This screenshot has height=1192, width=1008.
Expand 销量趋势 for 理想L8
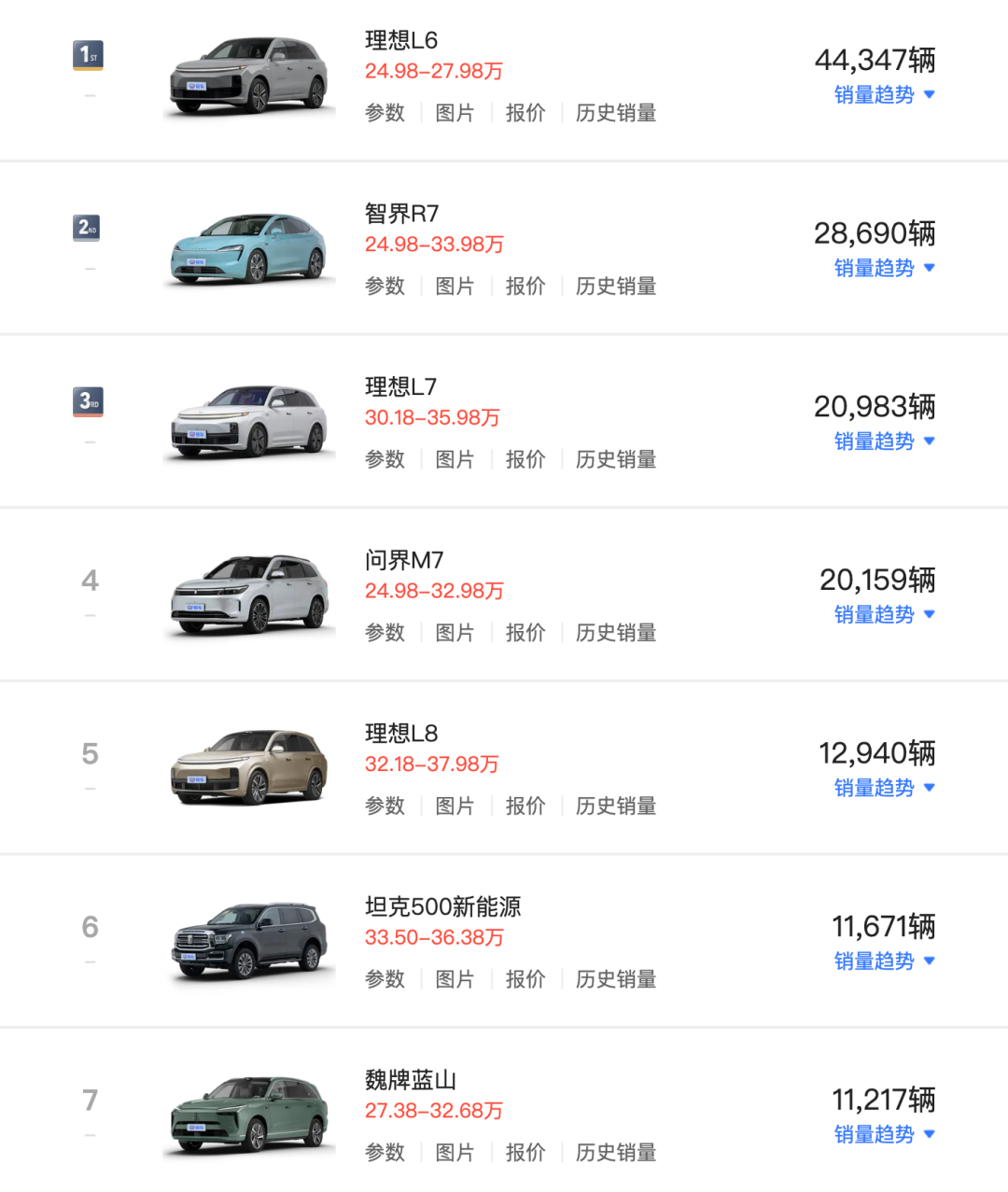pos(883,788)
